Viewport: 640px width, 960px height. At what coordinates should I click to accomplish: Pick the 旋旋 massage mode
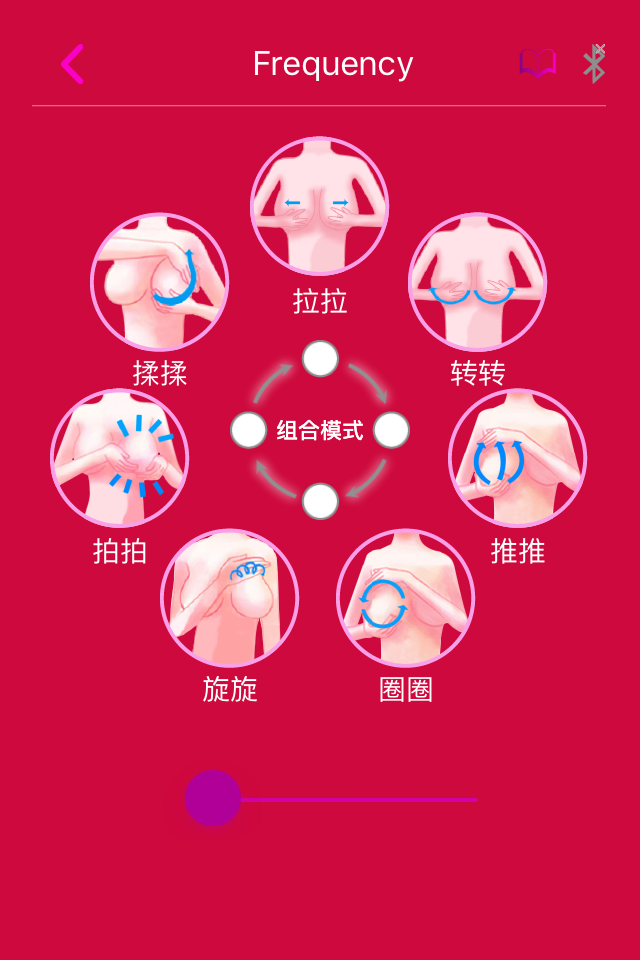[230, 598]
